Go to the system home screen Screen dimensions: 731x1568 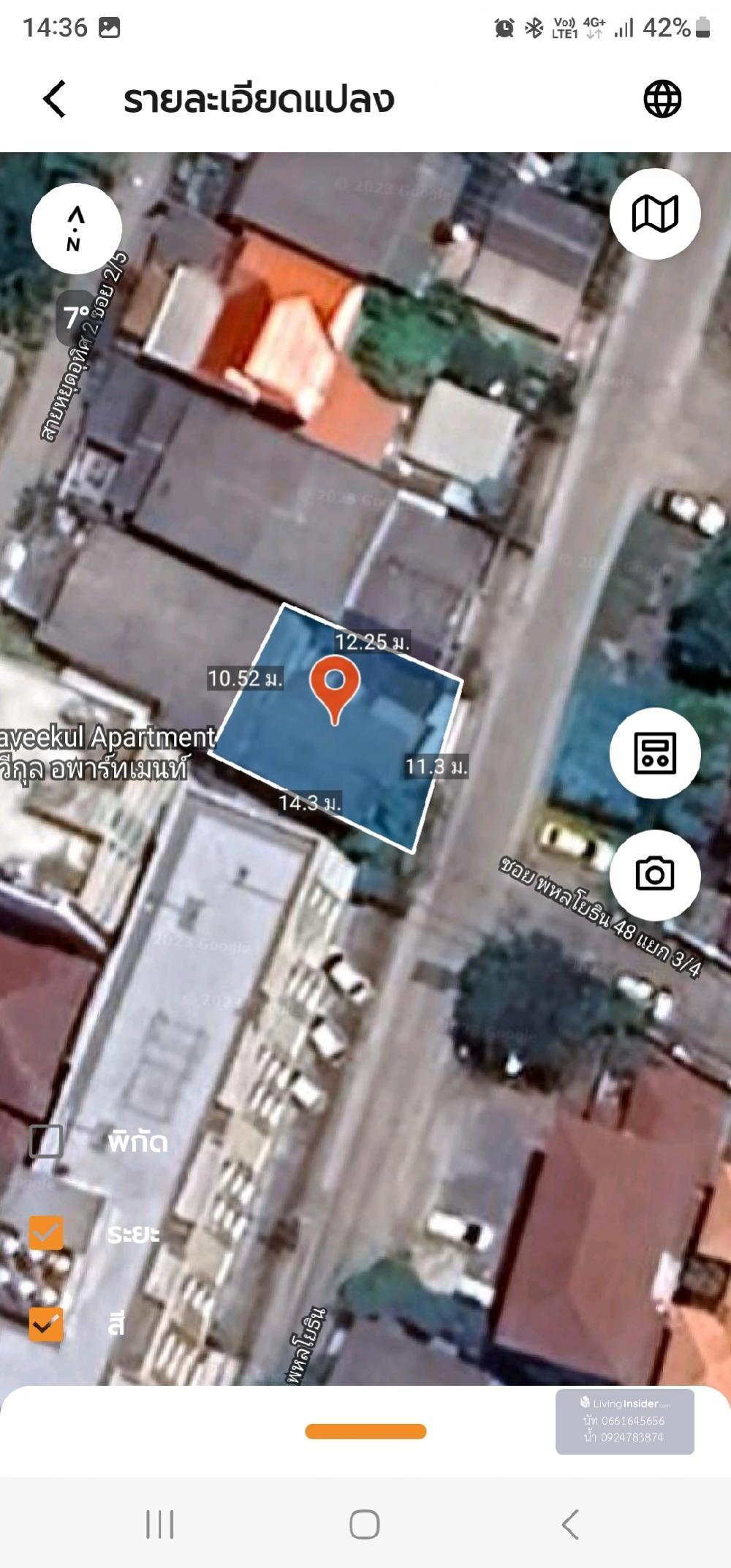pos(365,1524)
